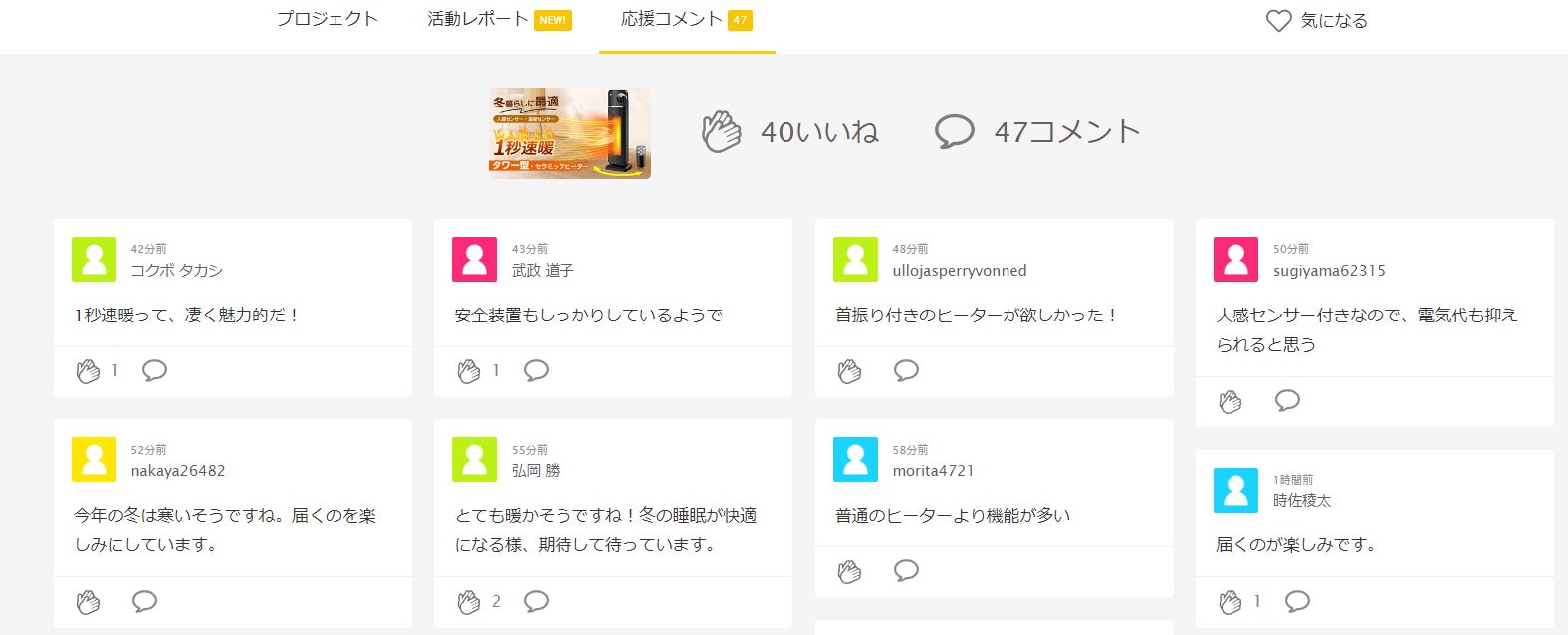Open the heater project thumbnail image
Screen dimensions: 1568x635
[569, 133]
